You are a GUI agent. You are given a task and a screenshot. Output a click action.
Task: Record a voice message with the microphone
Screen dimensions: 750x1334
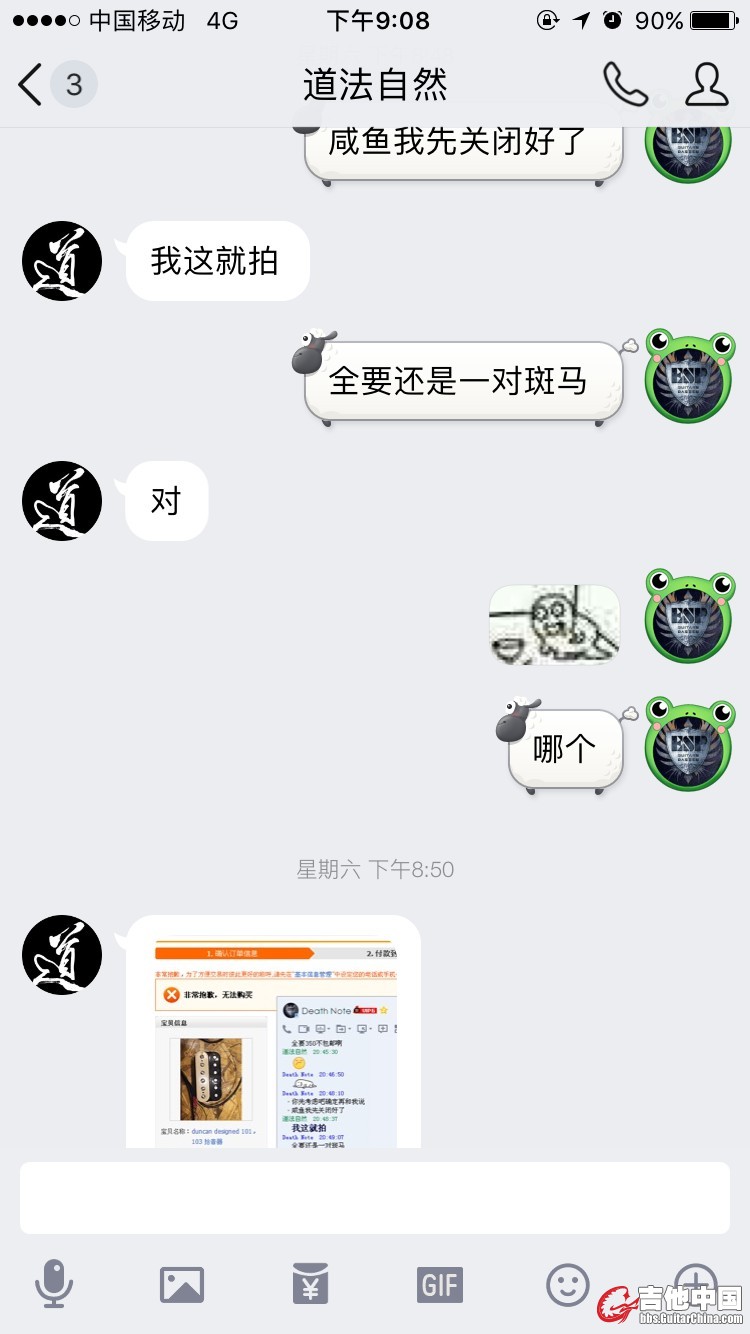tap(54, 1284)
